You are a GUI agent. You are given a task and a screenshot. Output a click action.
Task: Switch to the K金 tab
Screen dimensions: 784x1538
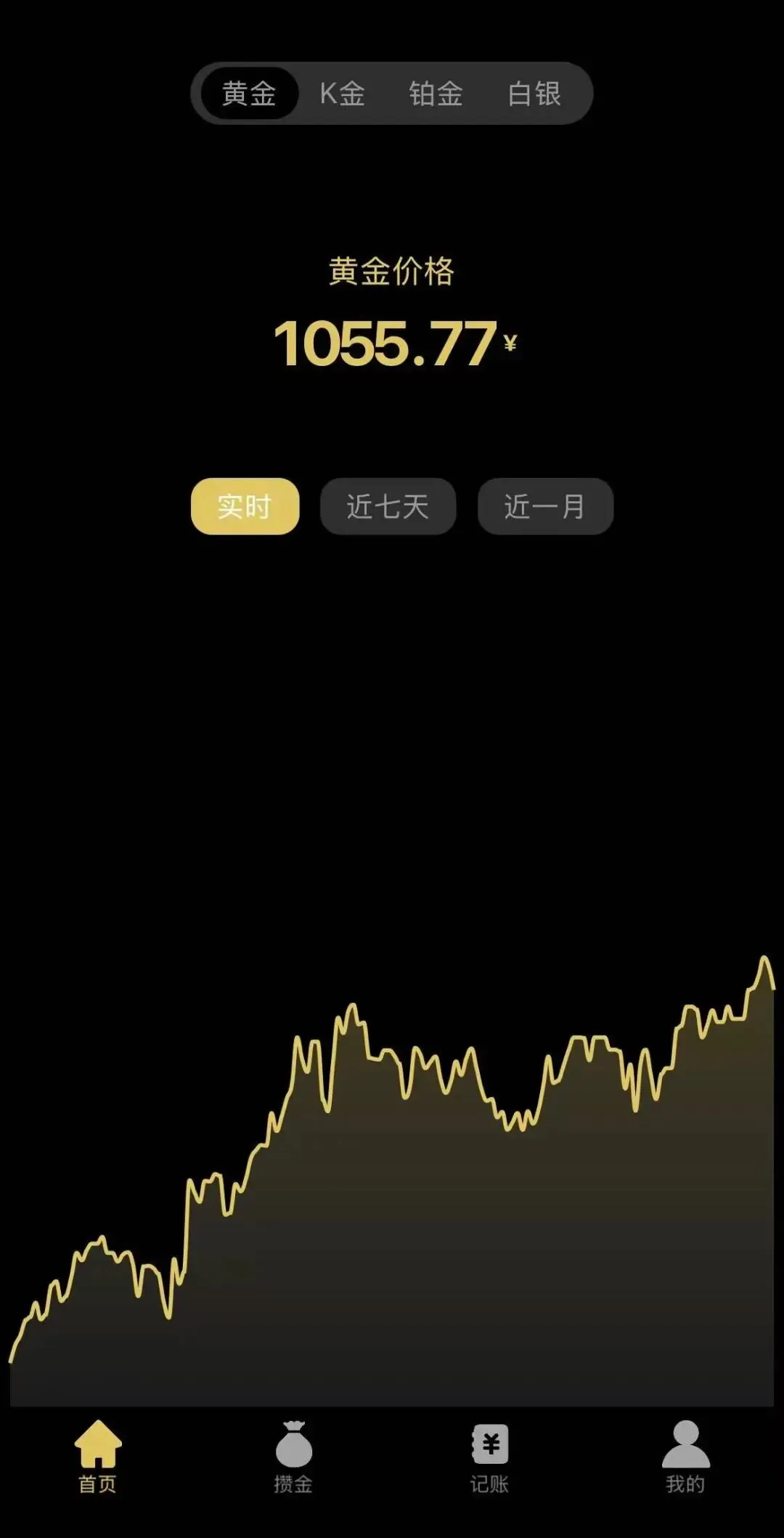click(x=342, y=94)
